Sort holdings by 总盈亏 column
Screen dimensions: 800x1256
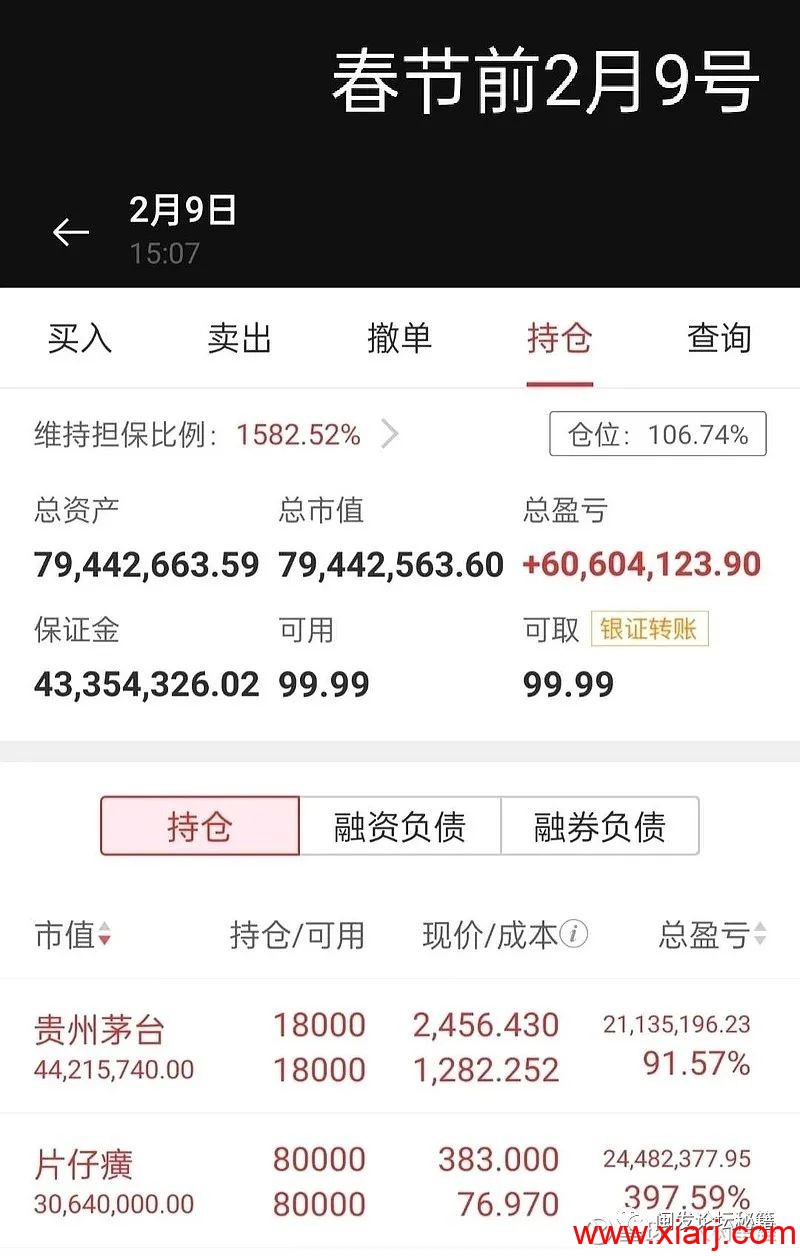[x=712, y=936]
